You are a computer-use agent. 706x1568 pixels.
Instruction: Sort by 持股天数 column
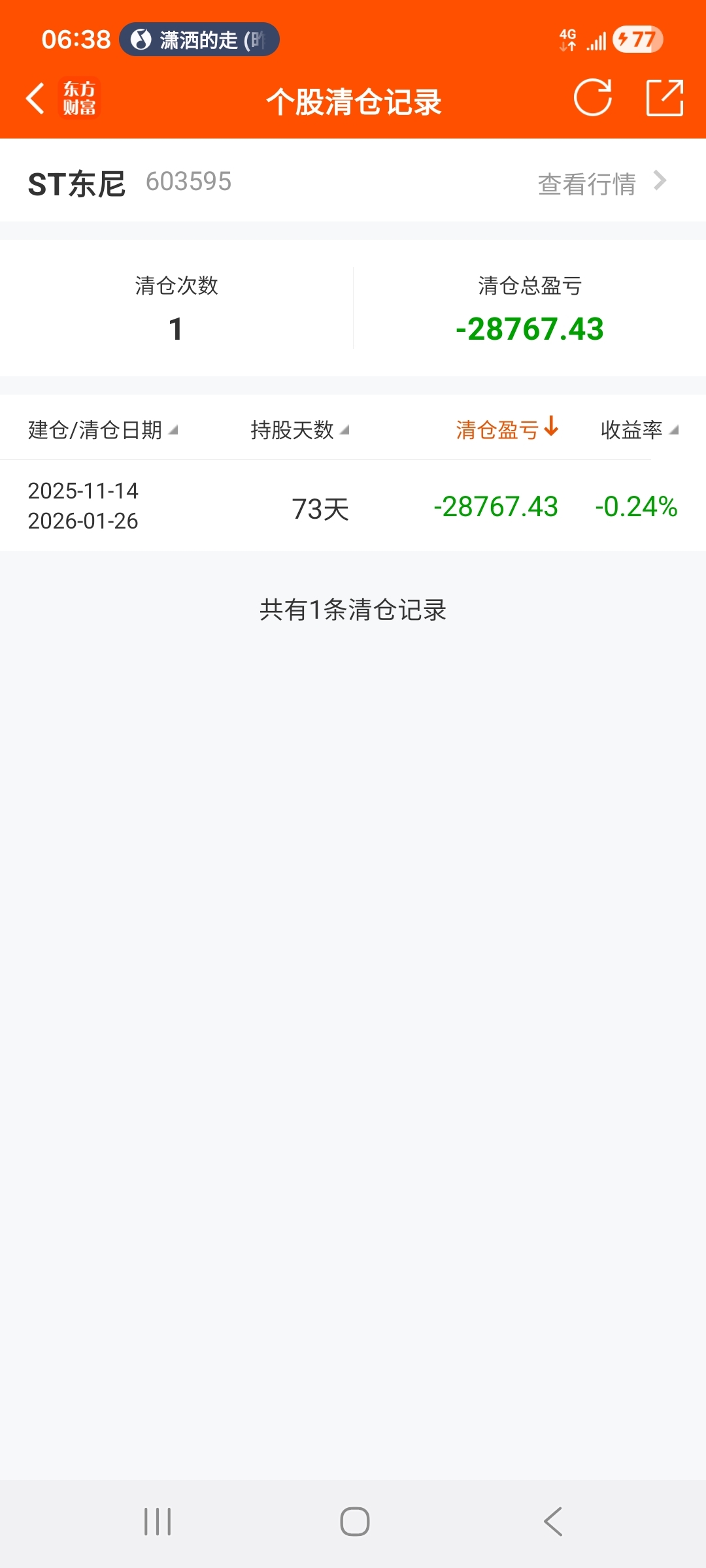299,430
